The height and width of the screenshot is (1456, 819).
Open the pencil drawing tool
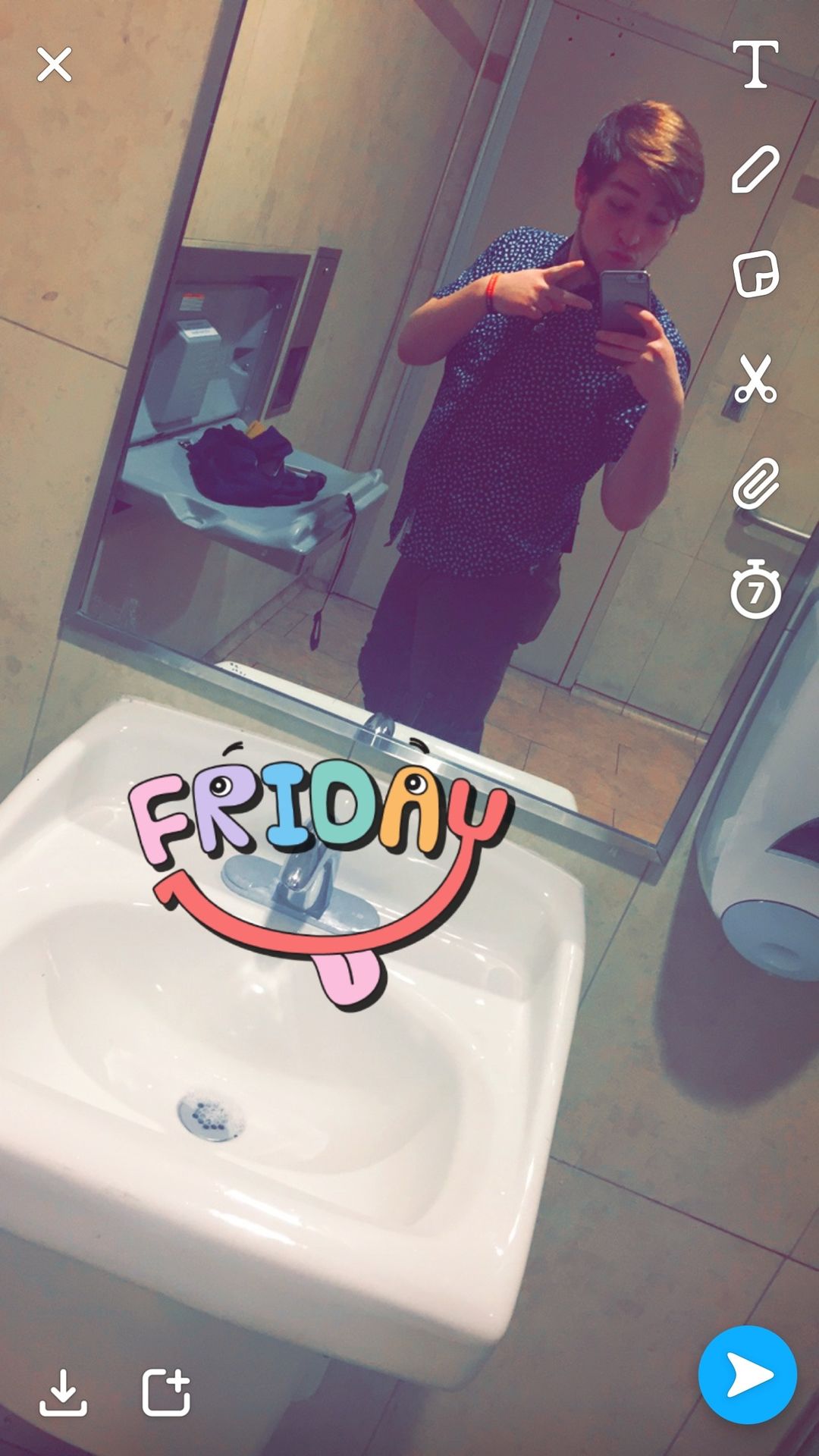[755, 169]
